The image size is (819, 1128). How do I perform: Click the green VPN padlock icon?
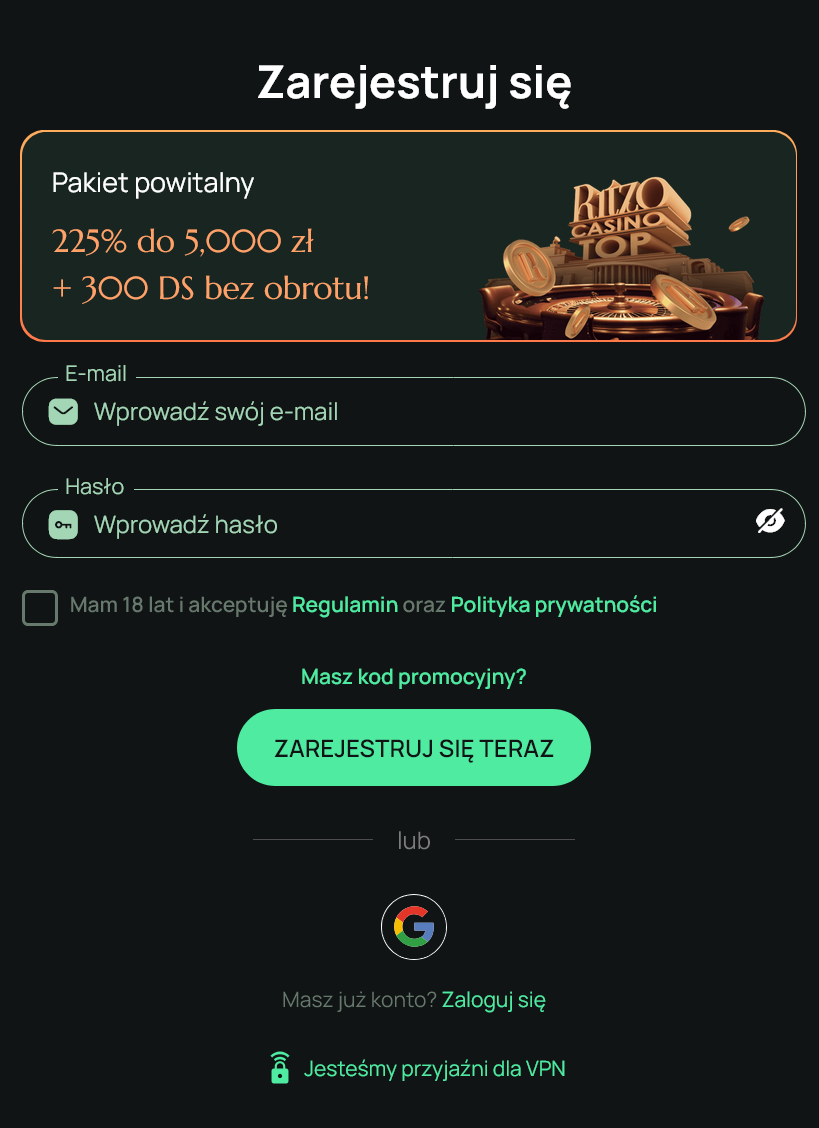[279, 1068]
